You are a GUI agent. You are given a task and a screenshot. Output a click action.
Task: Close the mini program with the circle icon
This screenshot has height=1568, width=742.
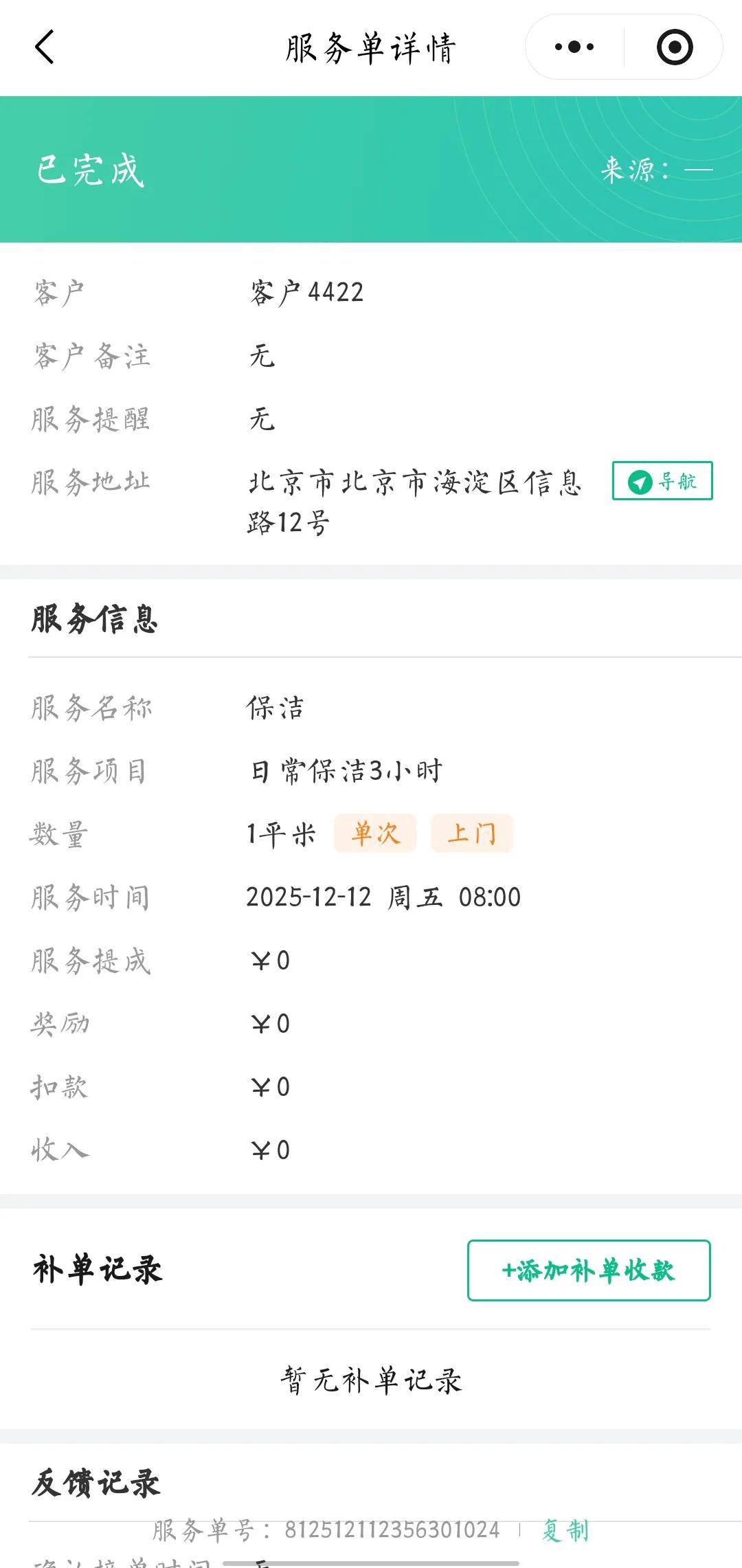[674, 47]
